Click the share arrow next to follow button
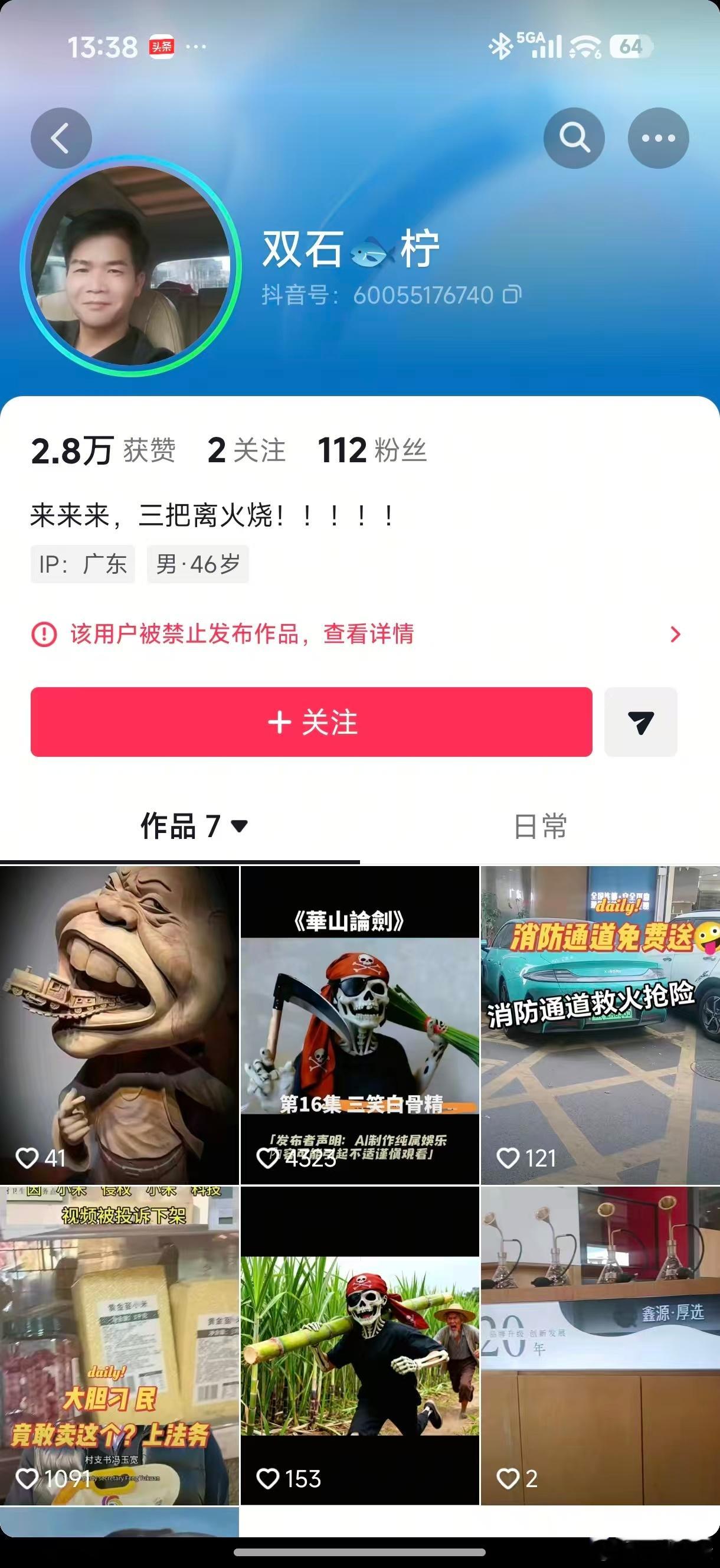This screenshot has height=1568, width=720. click(642, 722)
